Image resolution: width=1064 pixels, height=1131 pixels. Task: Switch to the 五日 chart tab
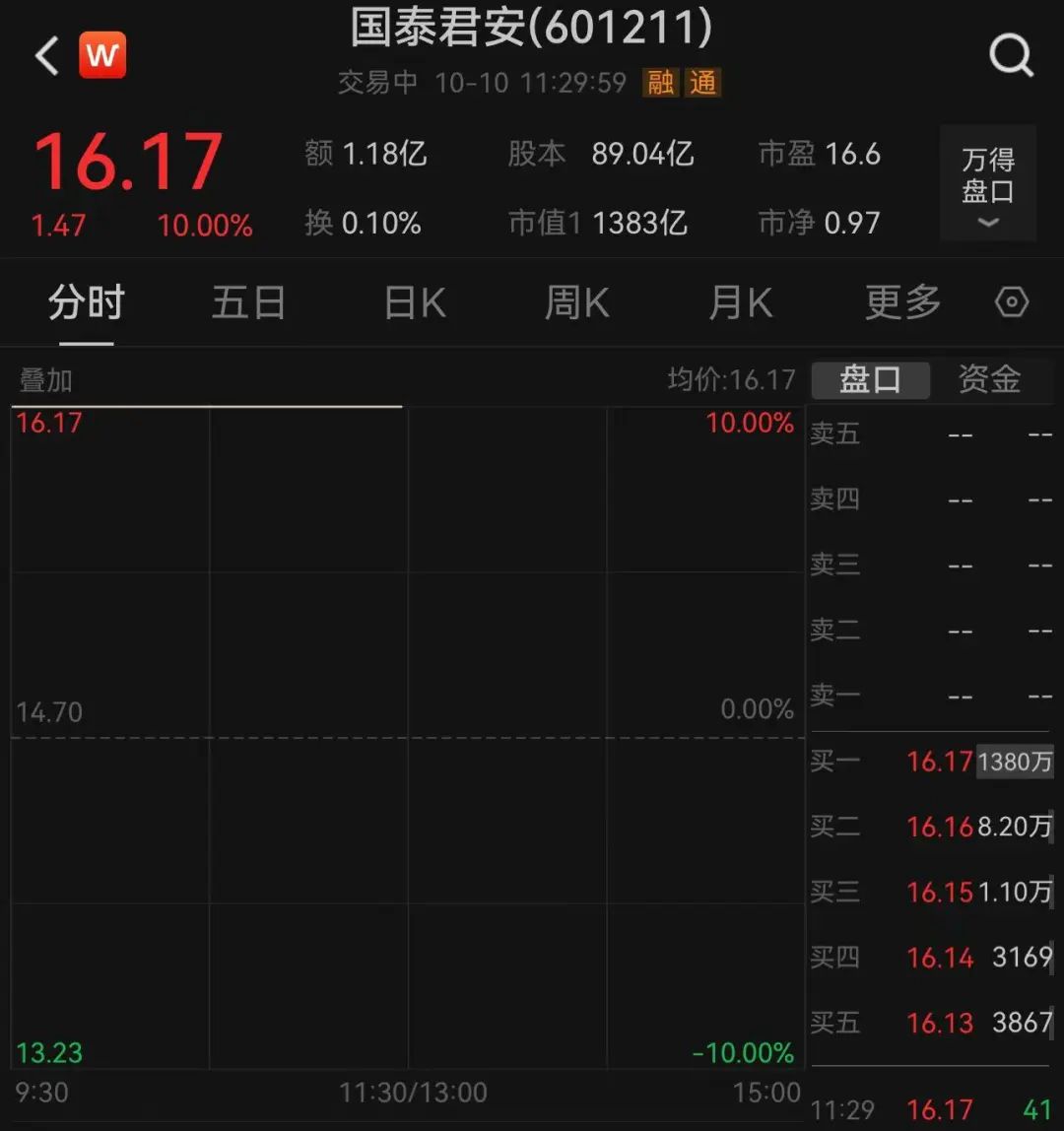248,302
